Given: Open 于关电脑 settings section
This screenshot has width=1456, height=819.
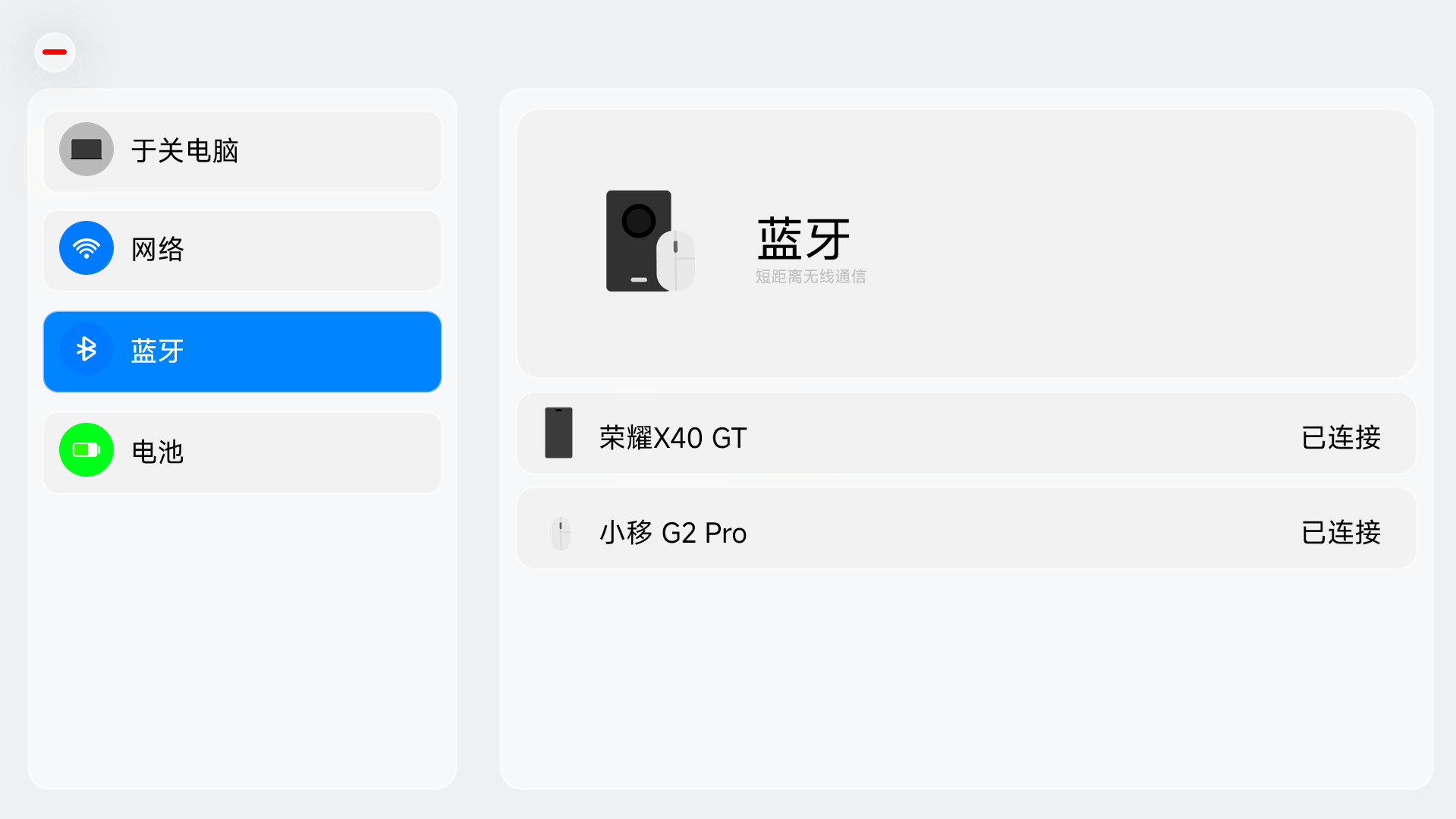Looking at the screenshot, I should [x=242, y=151].
